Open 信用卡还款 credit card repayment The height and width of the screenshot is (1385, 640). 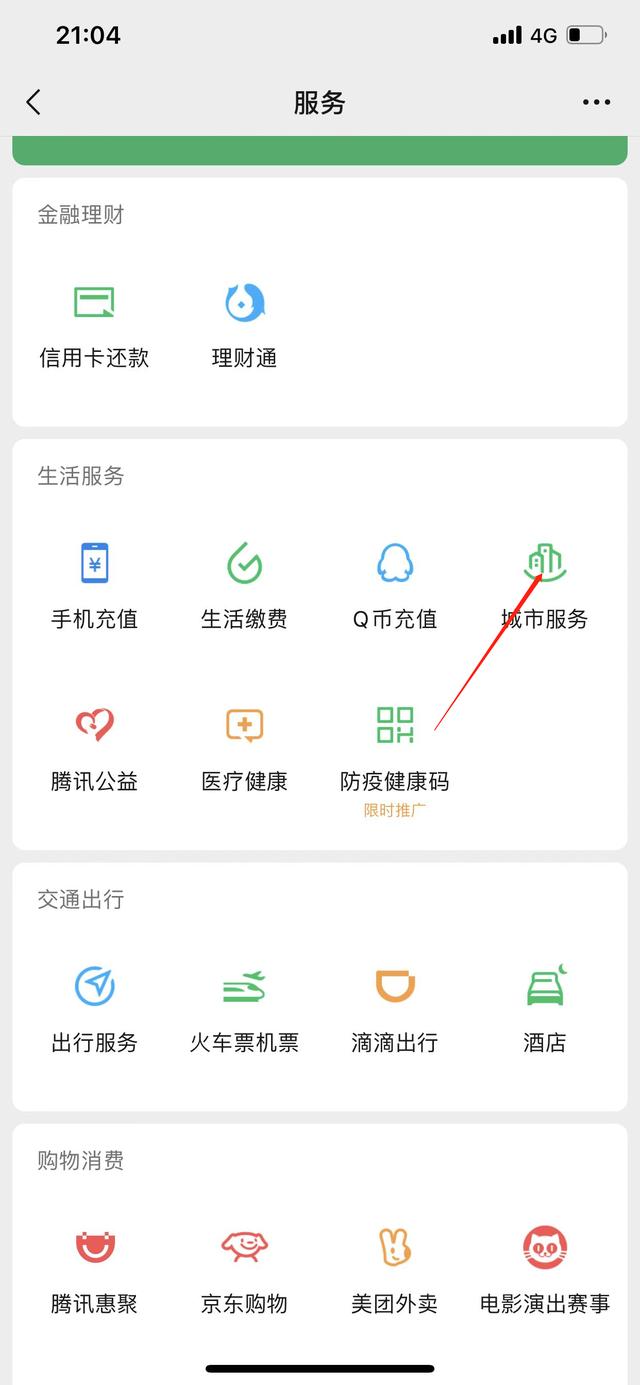94,326
